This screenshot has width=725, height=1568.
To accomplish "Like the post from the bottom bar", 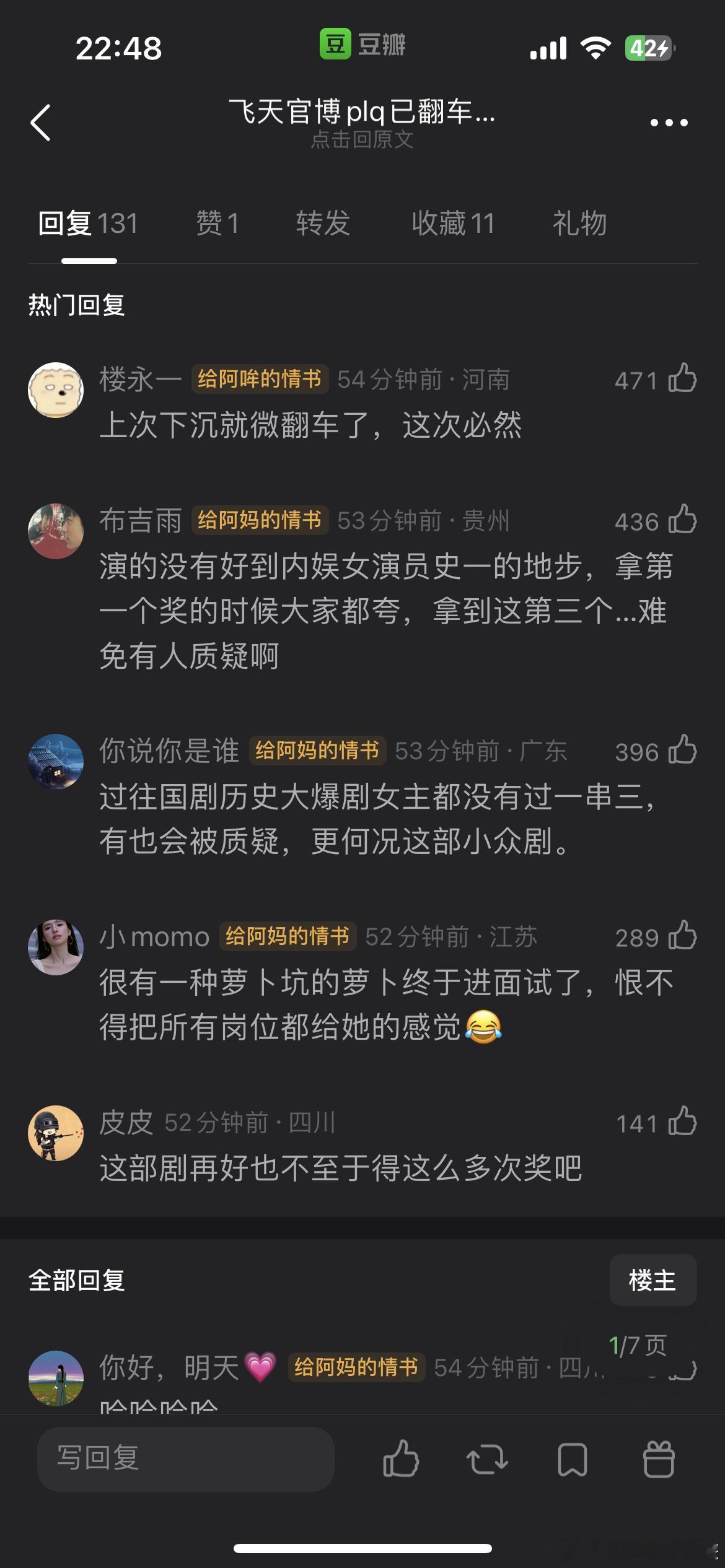I will tap(401, 1459).
